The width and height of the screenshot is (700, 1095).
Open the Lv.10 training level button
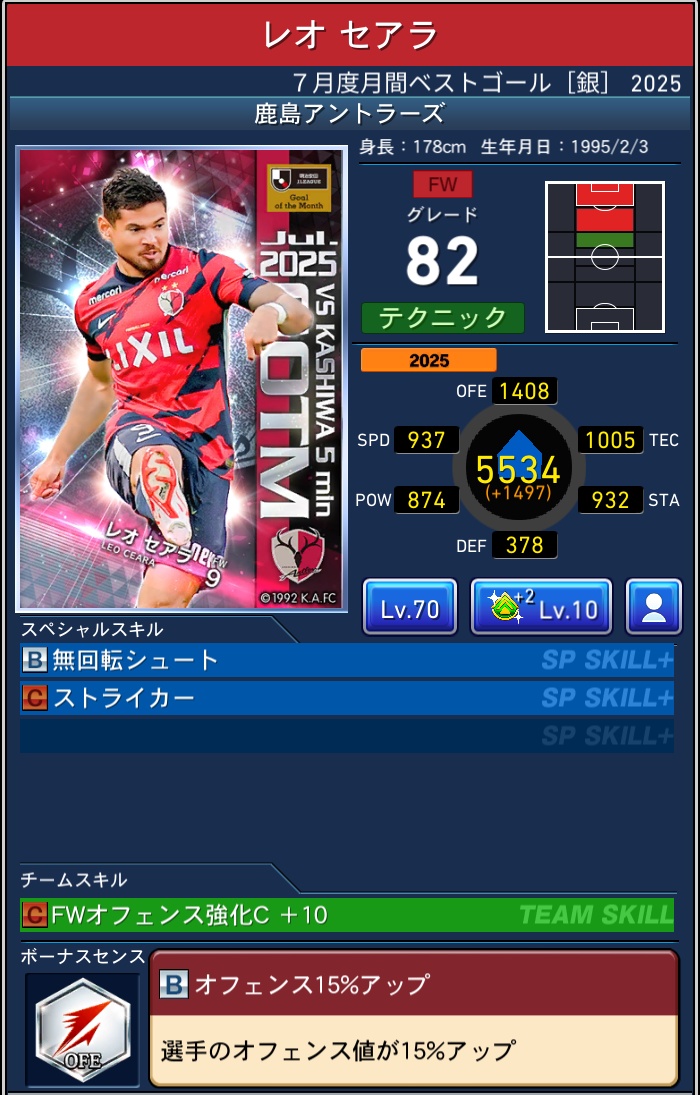pos(541,607)
